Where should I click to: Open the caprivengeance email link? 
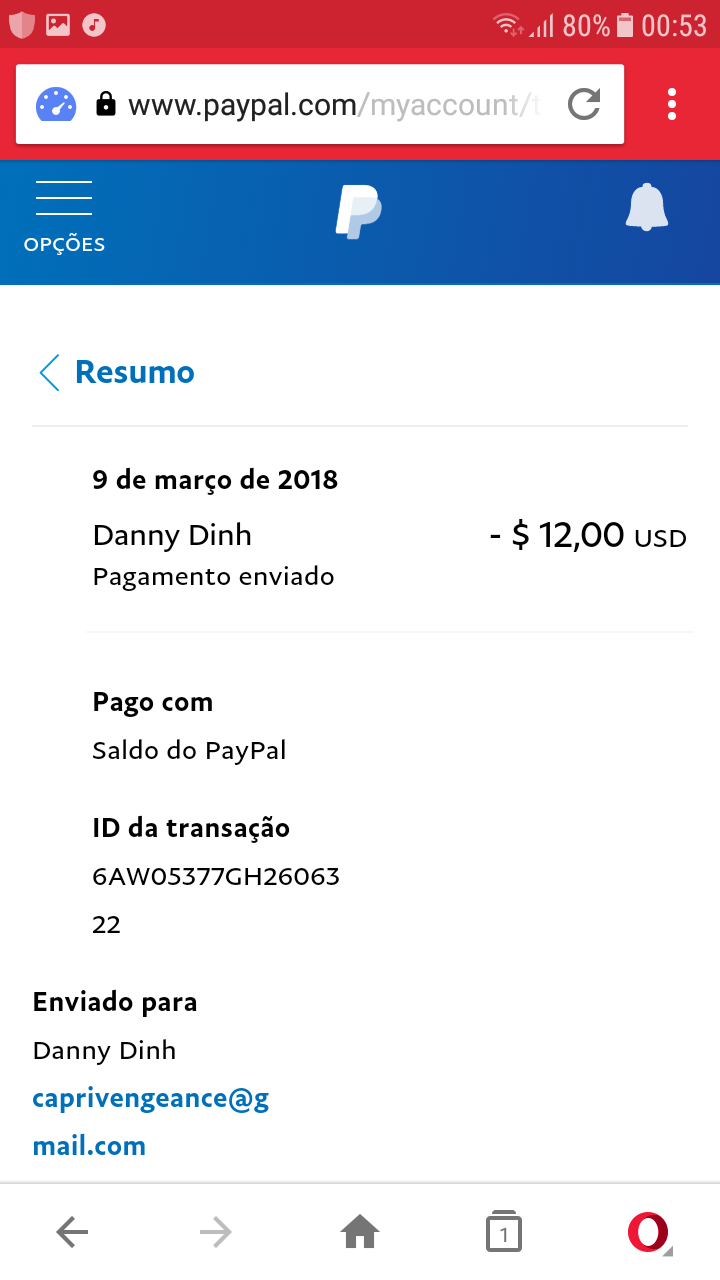[x=150, y=1122]
